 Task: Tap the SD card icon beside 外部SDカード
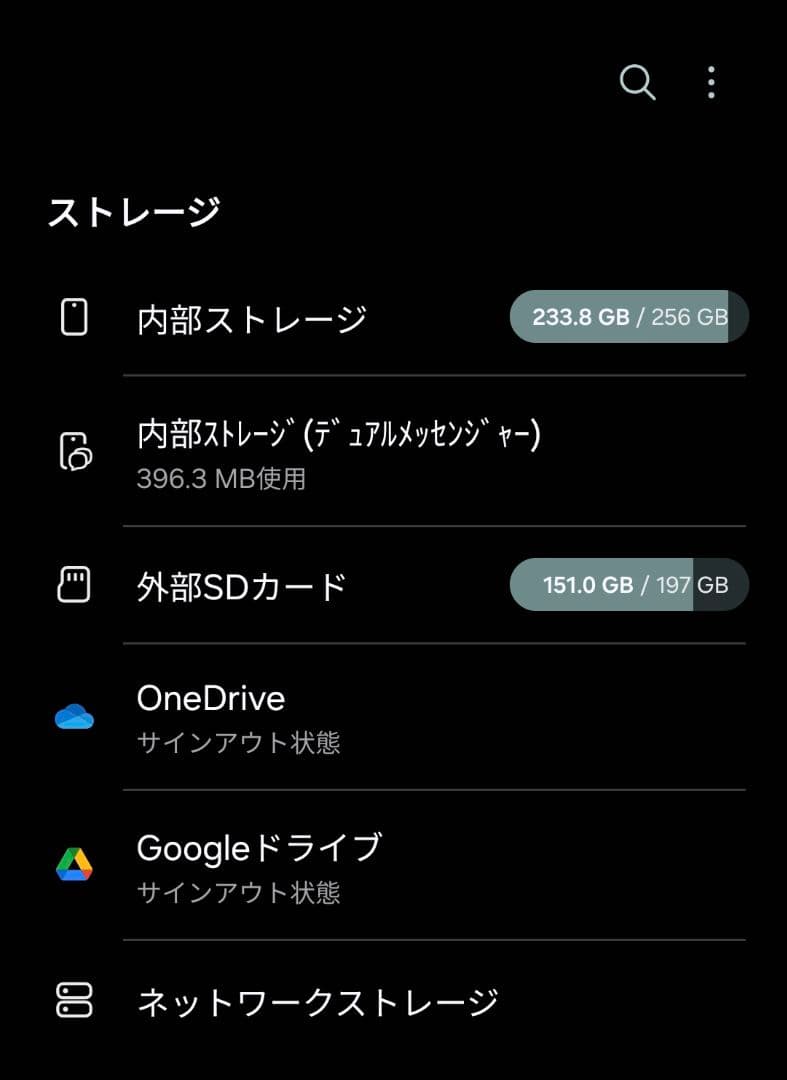pos(74,585)
